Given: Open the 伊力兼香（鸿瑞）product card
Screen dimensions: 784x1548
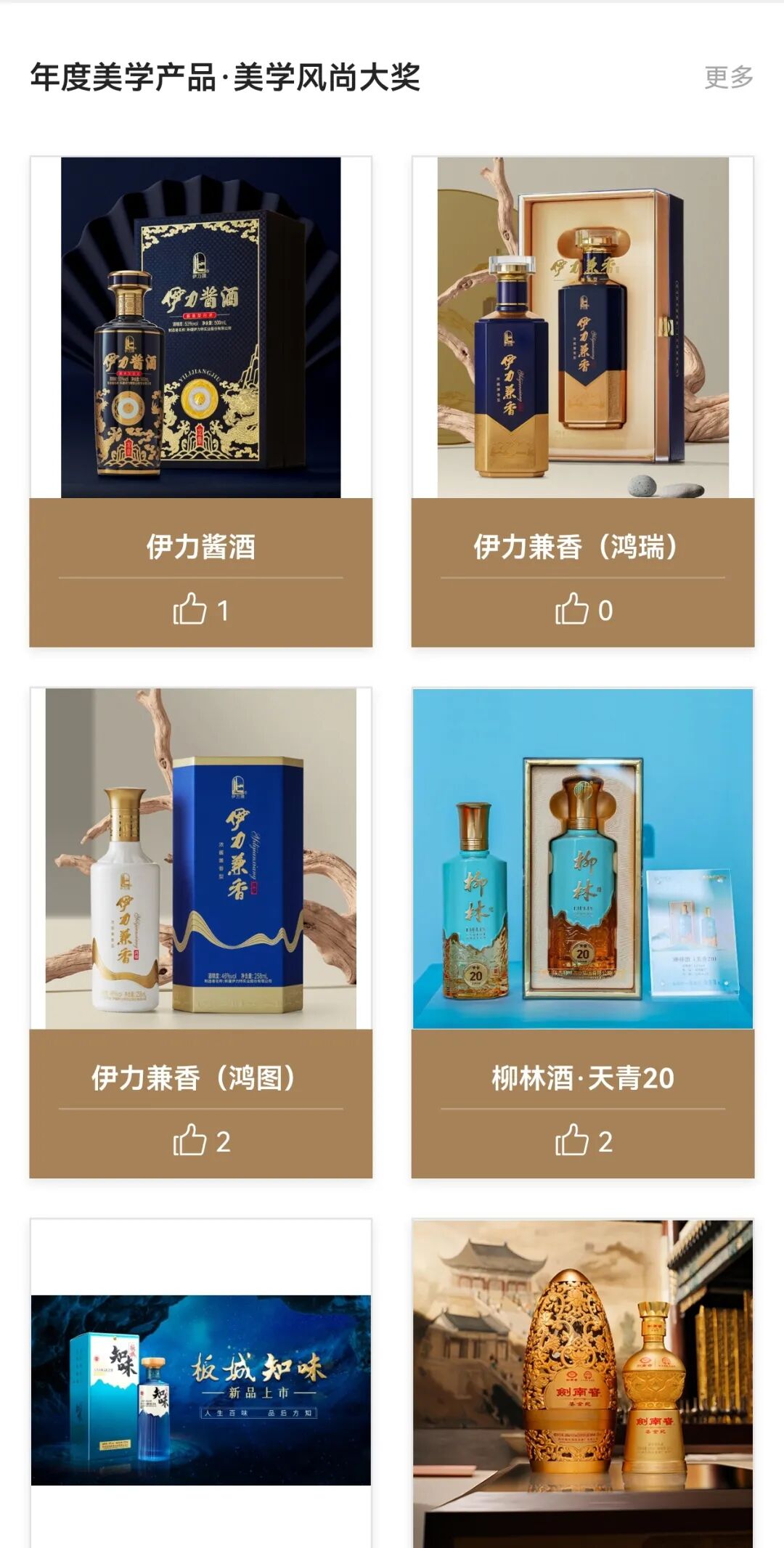Looking at the screenshot, I should coord(582,327).
